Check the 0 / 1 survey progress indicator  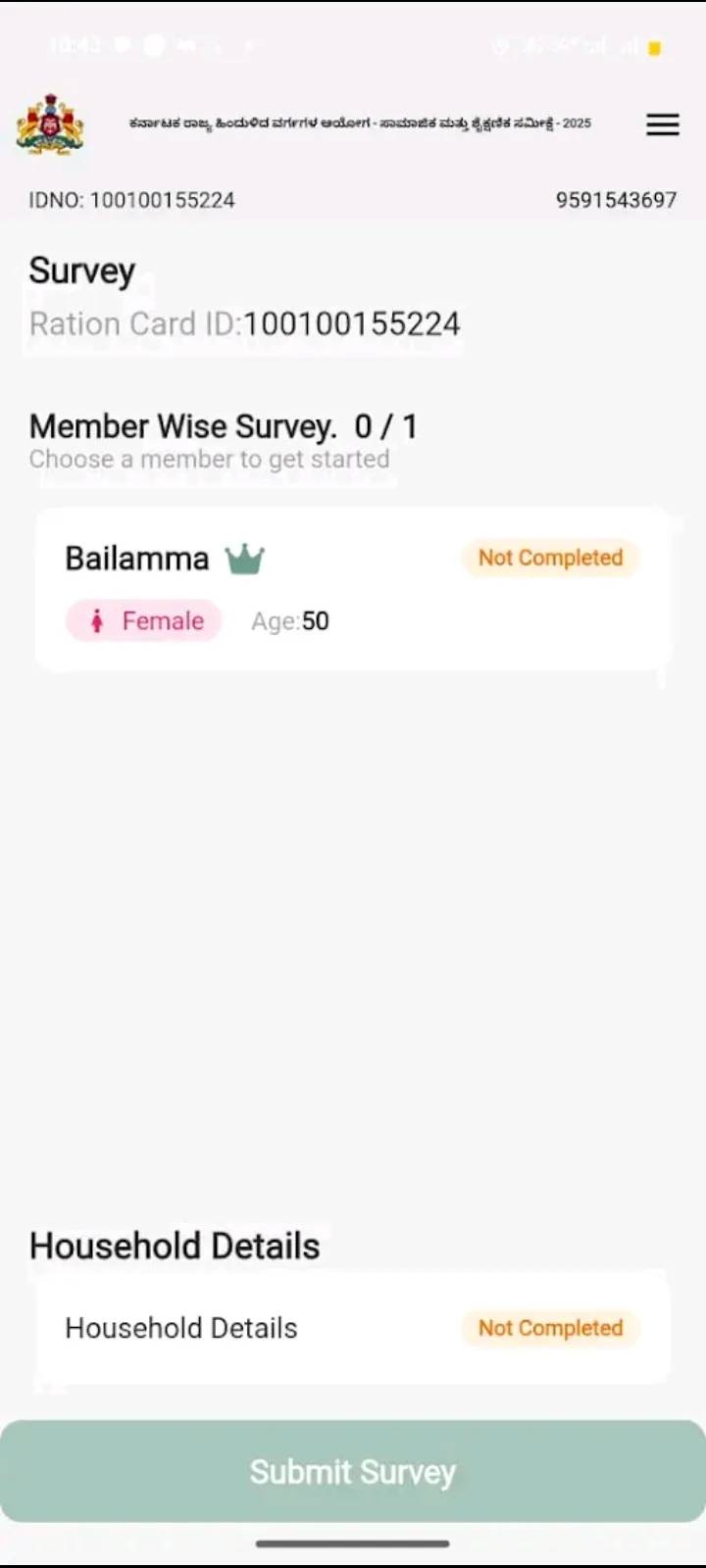tap(388, 425)
